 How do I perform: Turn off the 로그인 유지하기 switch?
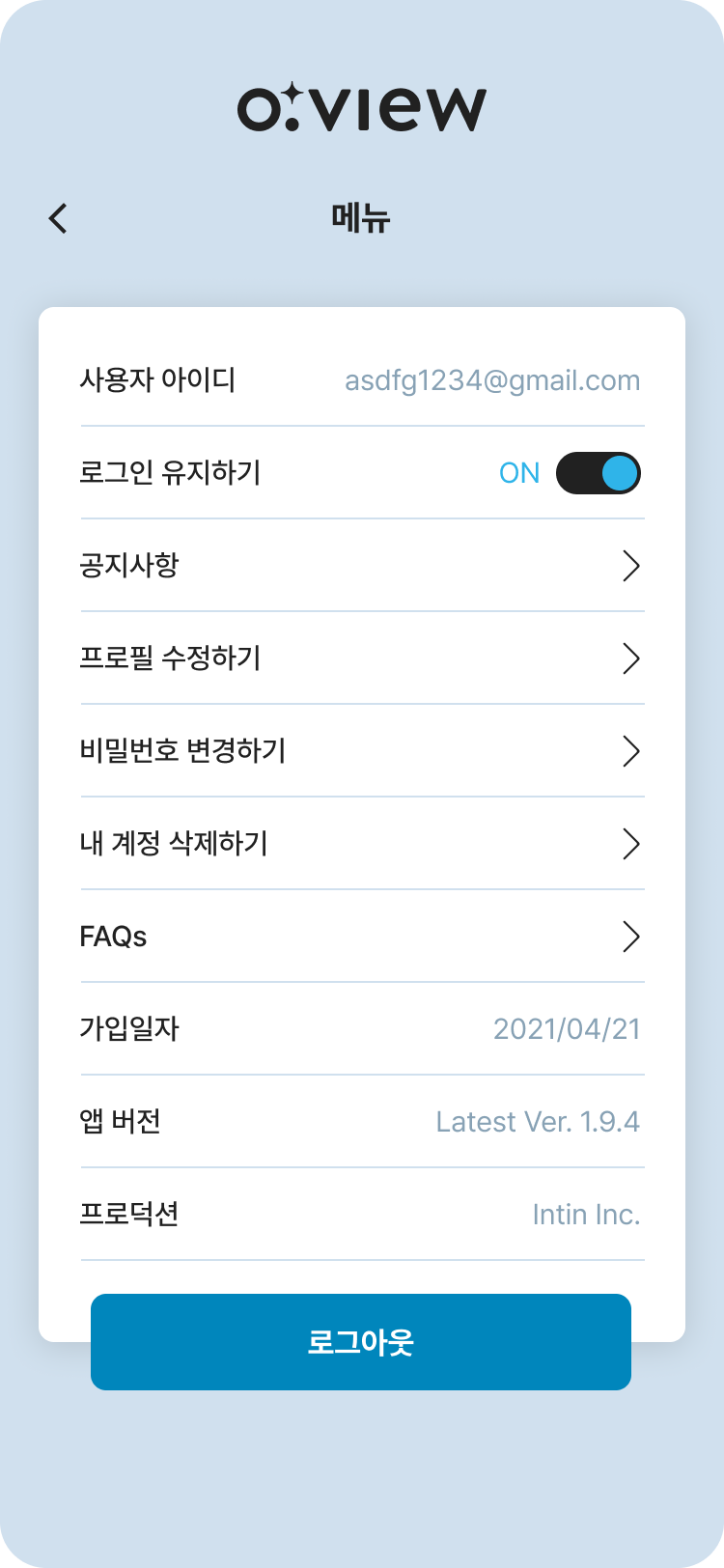pyautogui.click(x=598, y=473)
